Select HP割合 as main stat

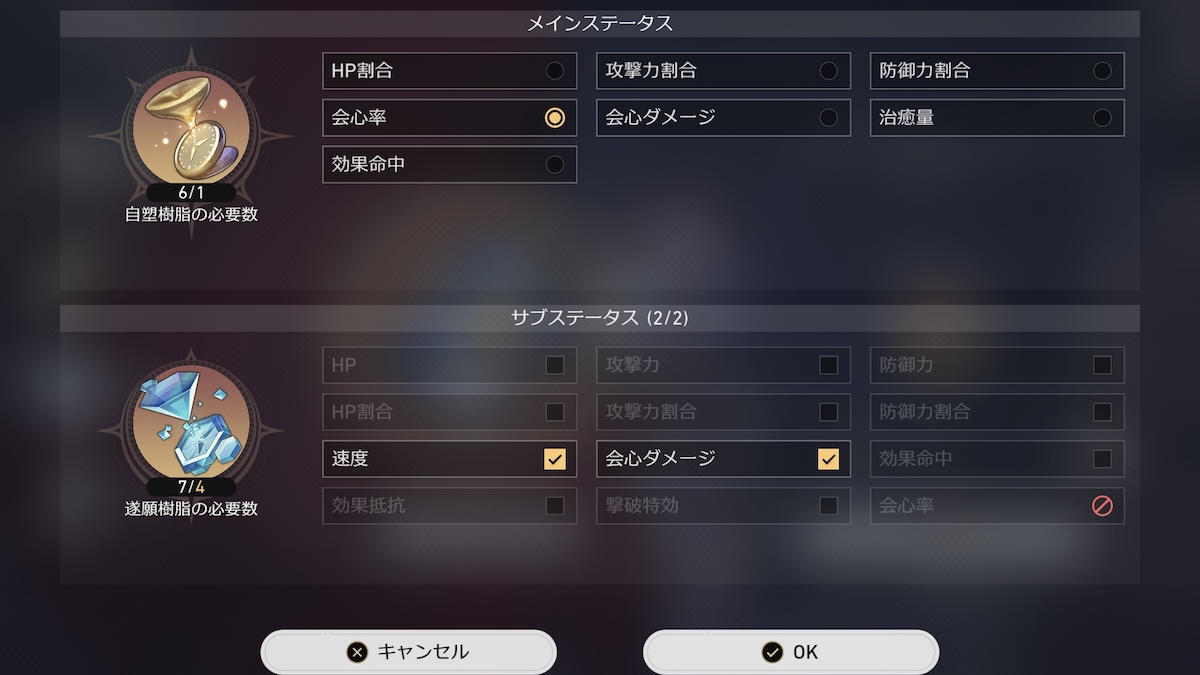click(449, 71)
